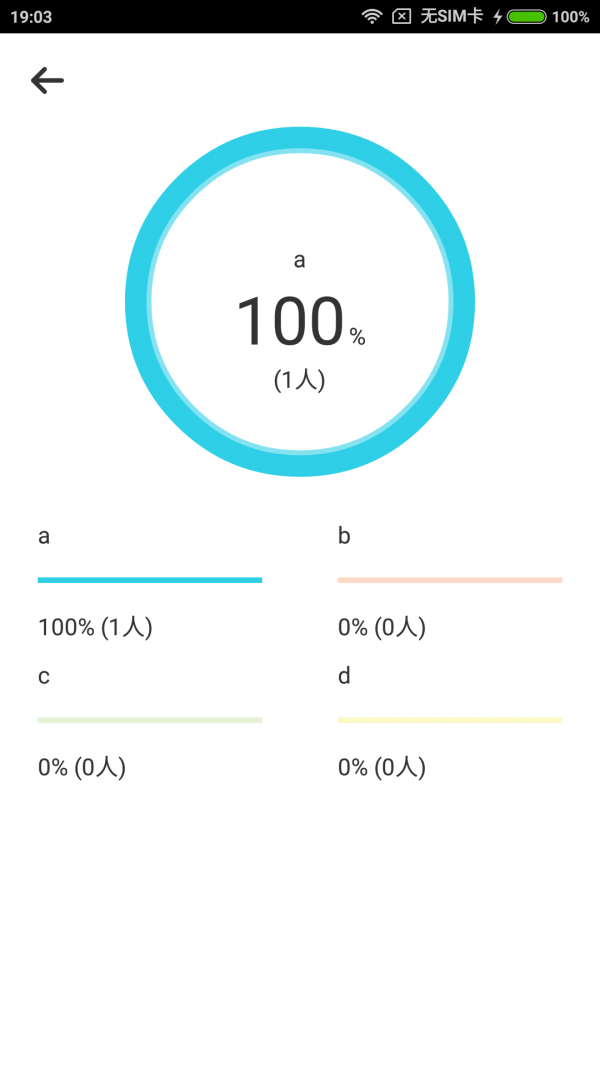
Task: Go back using the arrow icon
Action: [x=47, y=80]
